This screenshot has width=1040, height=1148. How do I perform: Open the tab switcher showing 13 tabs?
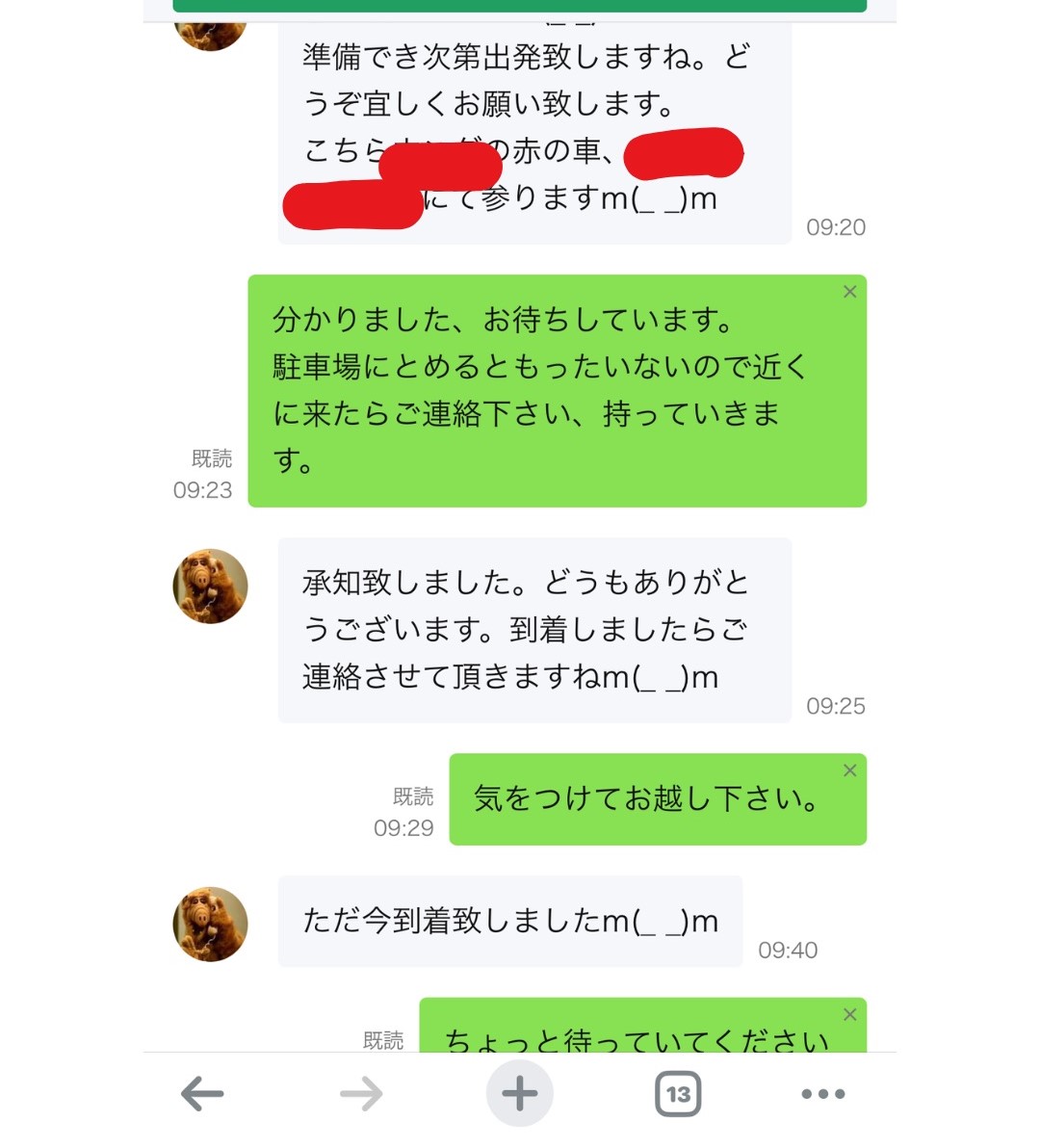[x=678, y=1094]
